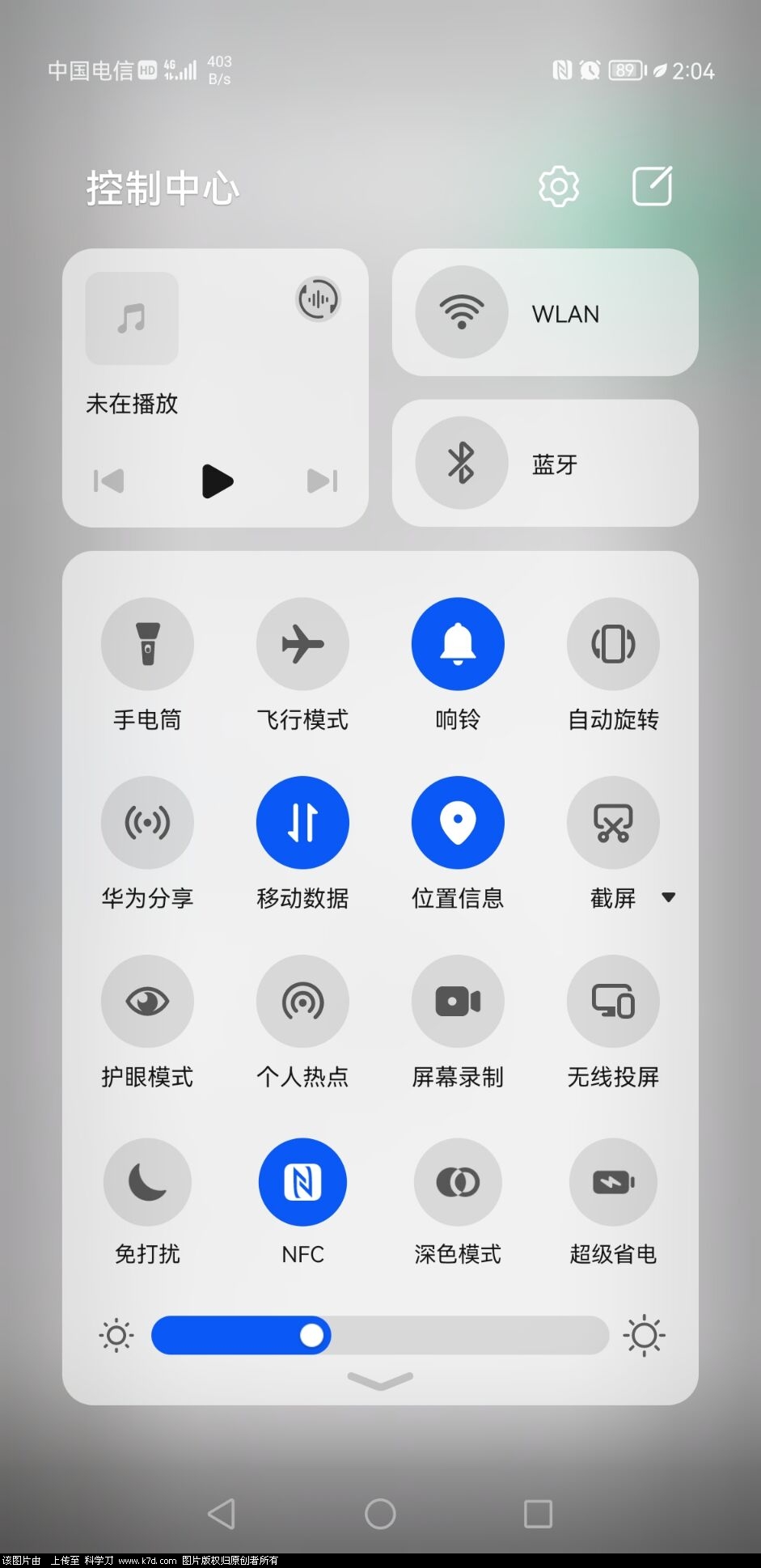Skip to the next track
Screen dimensions: 761x1568
(322, 481)
